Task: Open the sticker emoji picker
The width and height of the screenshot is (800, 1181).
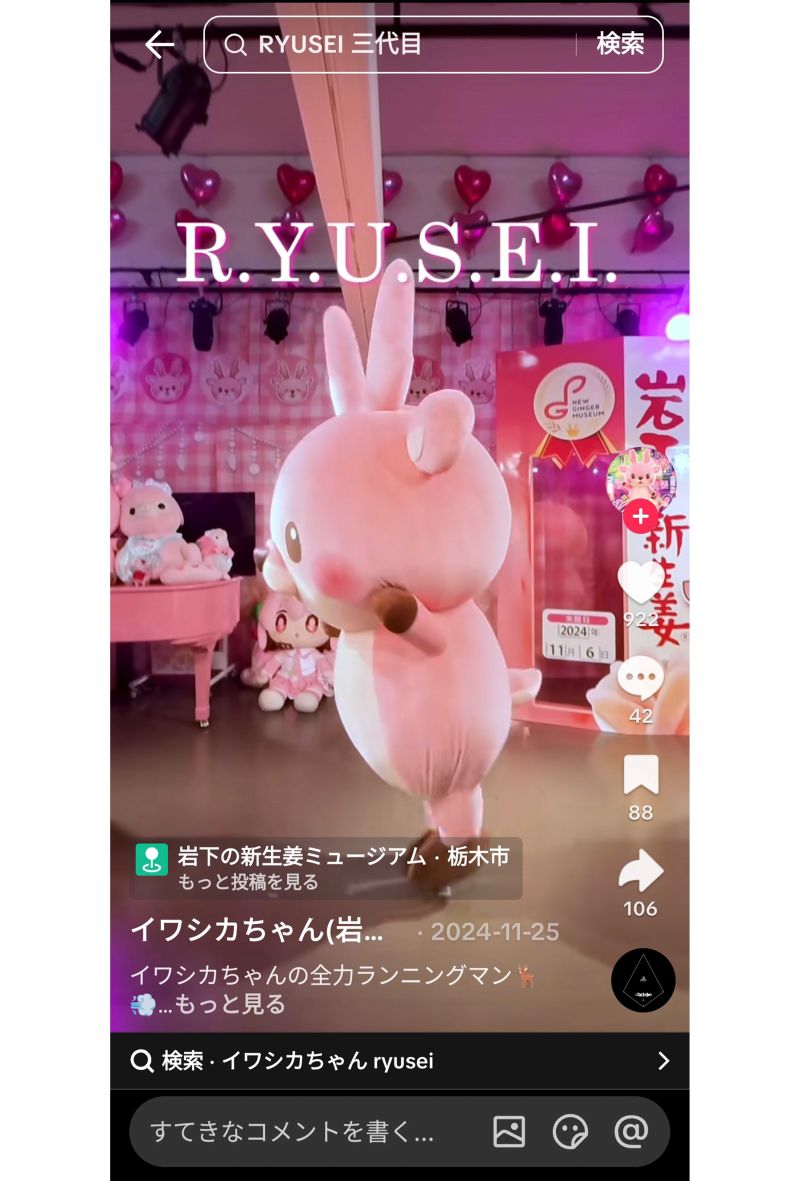Action: click(570, 1131)
